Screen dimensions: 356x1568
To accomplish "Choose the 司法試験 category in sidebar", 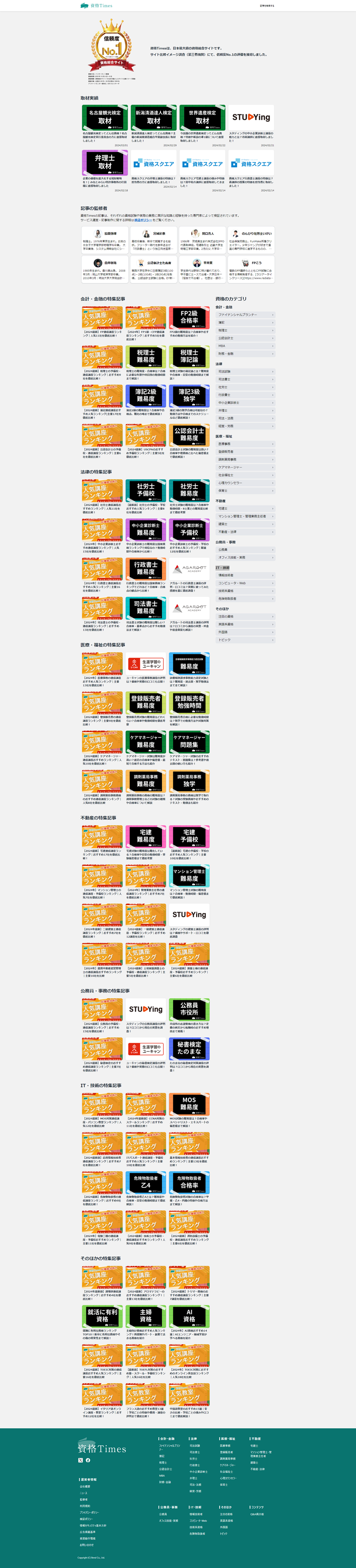I will coord(244,371).
